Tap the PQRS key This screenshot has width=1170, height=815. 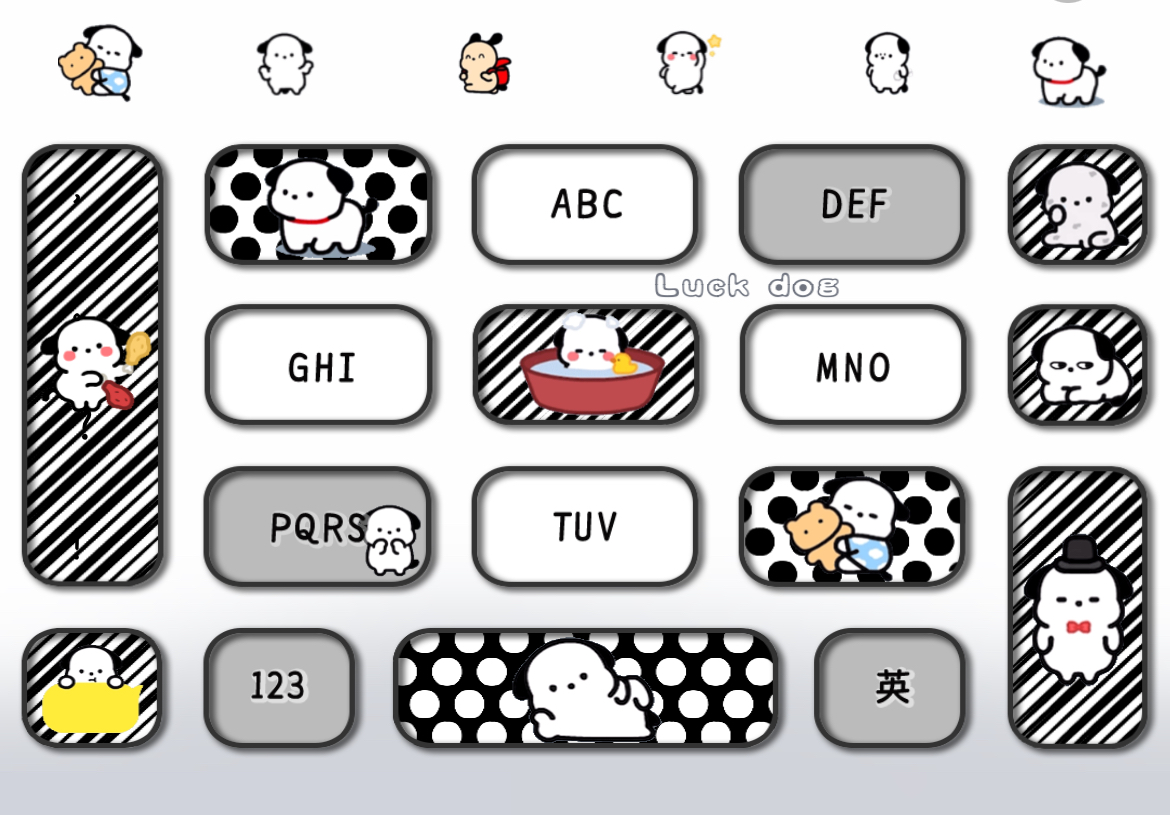pos(317,527)
